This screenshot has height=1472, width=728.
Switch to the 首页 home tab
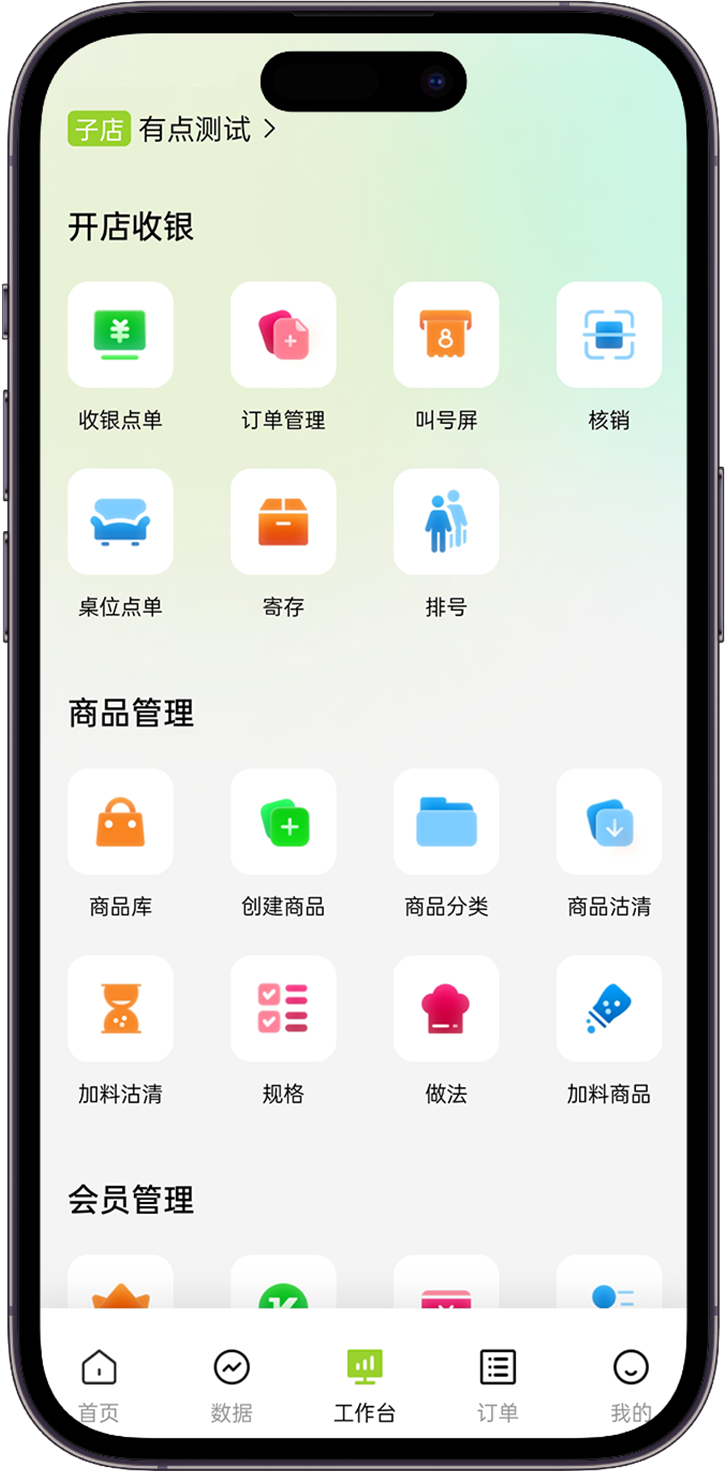(x=99, y=1384)
